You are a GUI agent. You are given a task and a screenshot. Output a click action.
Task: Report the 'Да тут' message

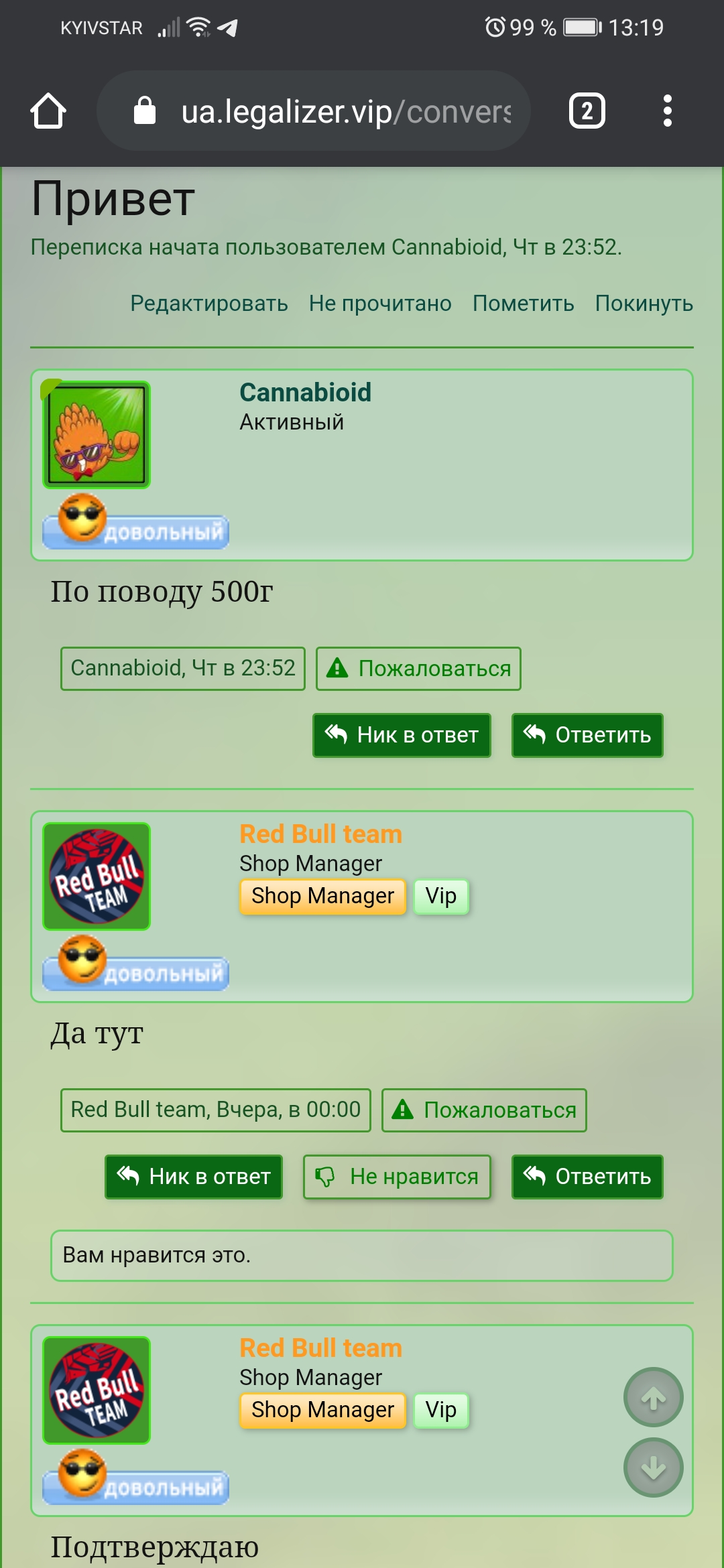(x=484, y=1110)
